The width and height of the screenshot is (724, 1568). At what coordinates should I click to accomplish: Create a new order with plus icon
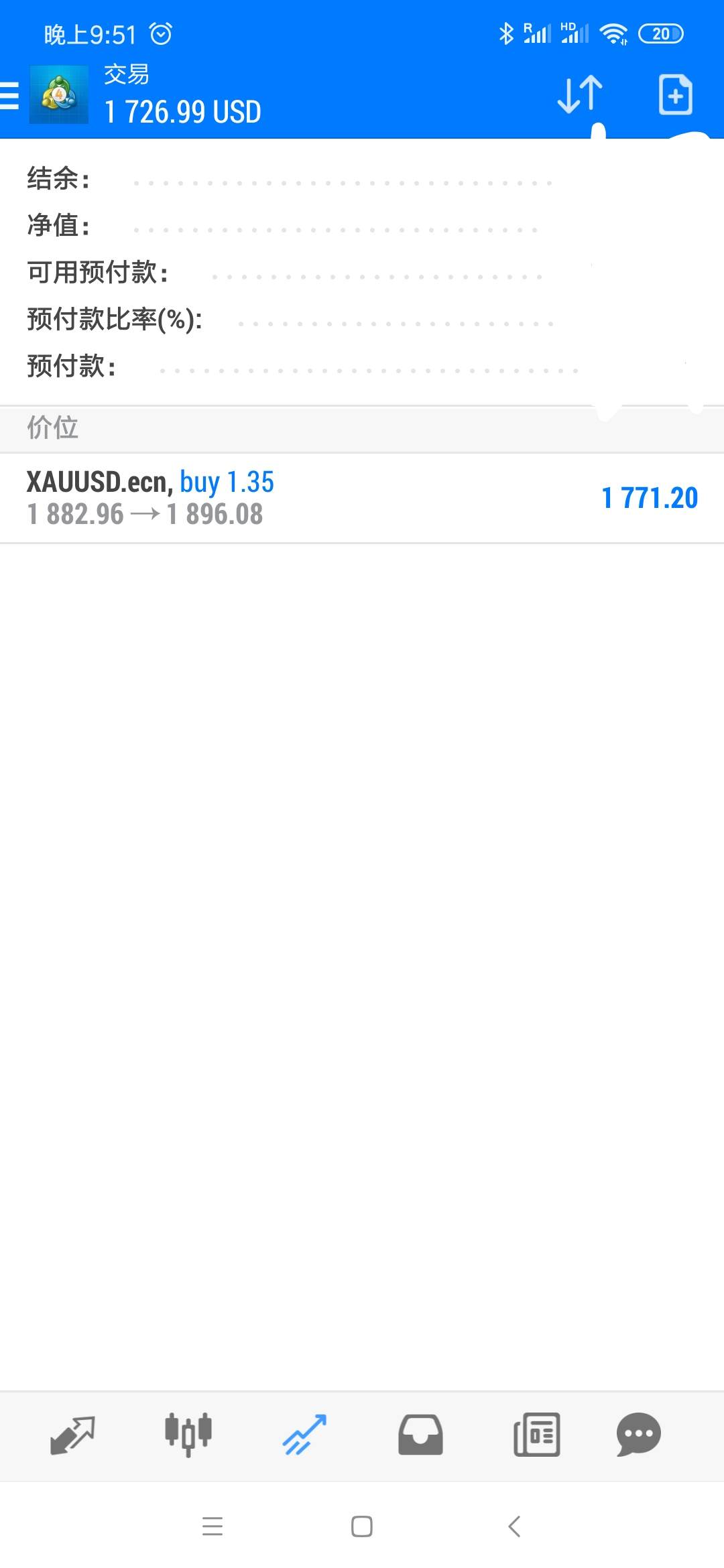tap(675, 94)
